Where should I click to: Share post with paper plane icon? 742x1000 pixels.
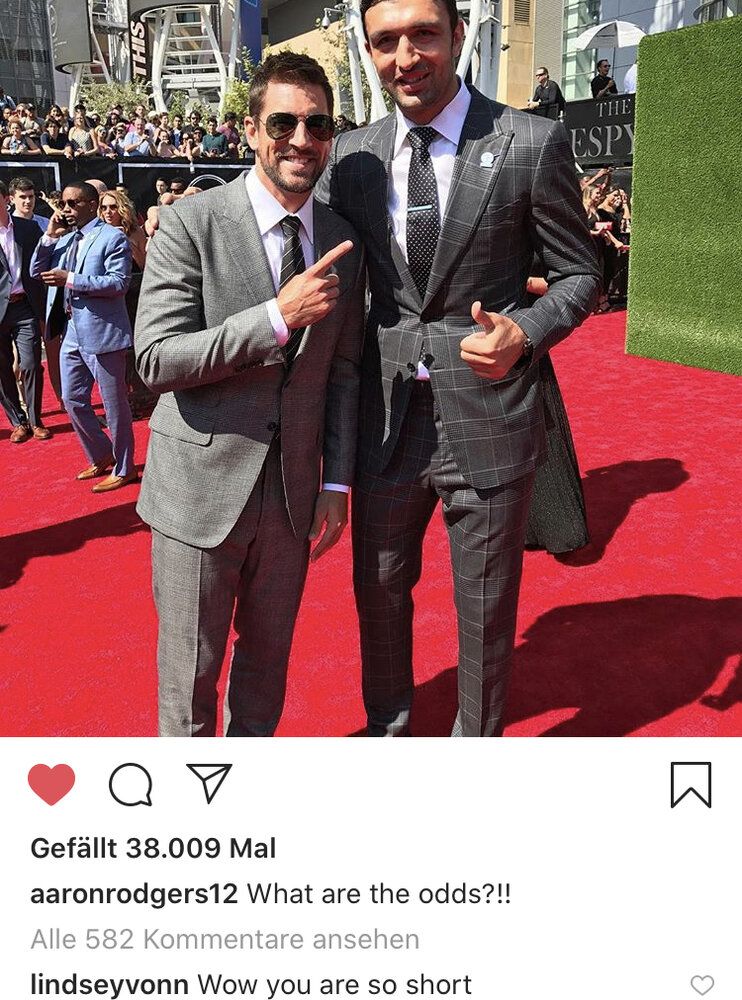pos(209,783)
